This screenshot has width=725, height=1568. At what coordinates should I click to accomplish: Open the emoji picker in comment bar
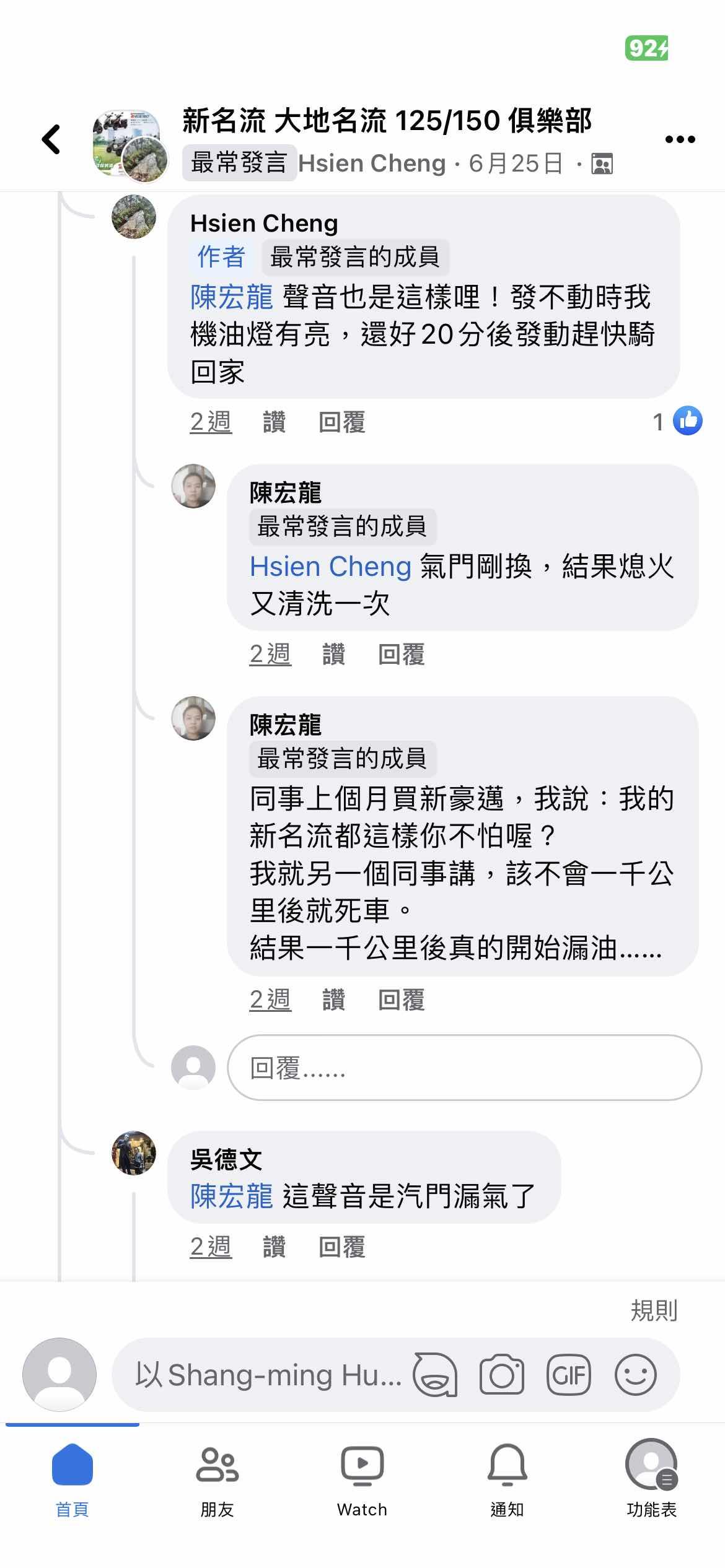635,1375
